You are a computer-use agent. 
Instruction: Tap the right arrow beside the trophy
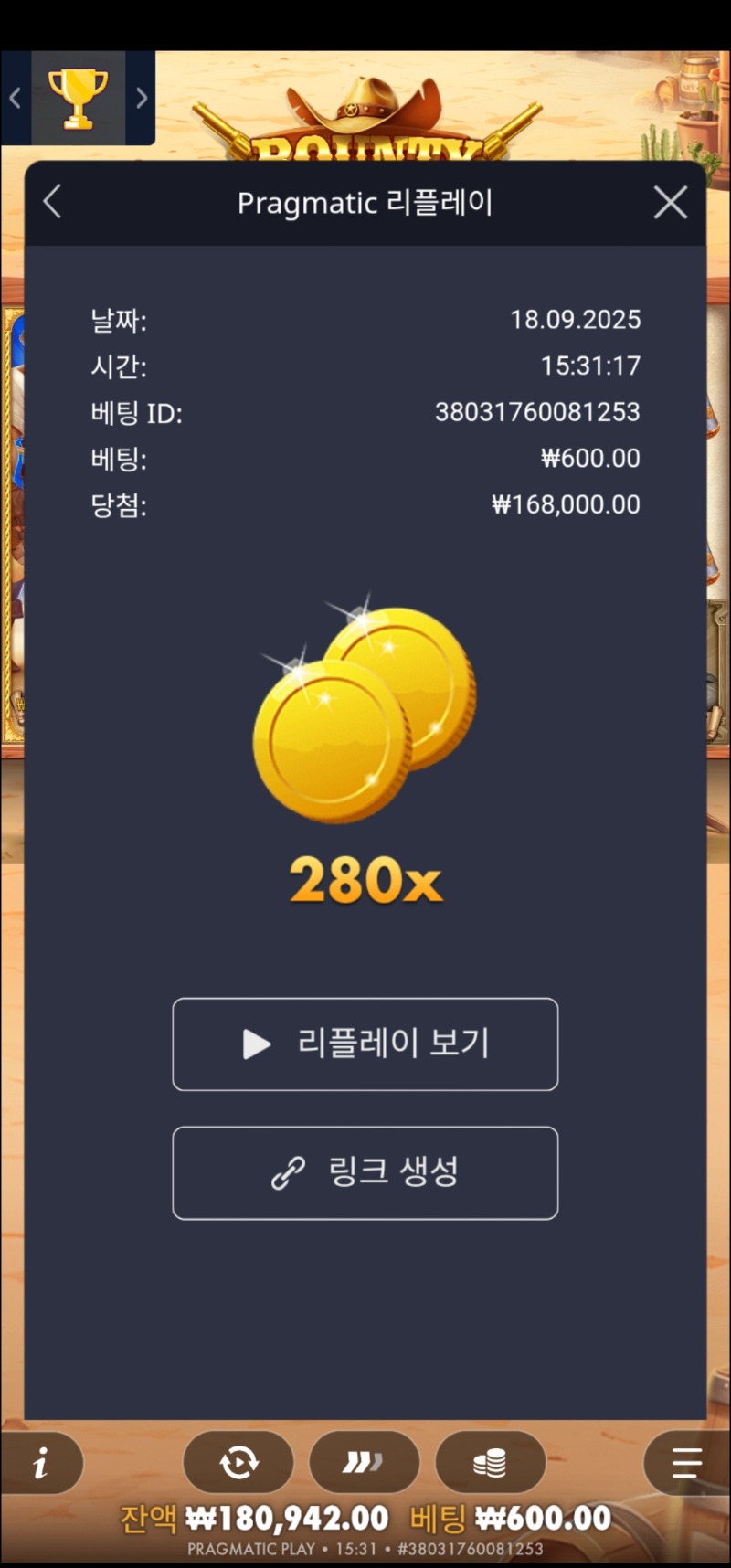(141, 98)
